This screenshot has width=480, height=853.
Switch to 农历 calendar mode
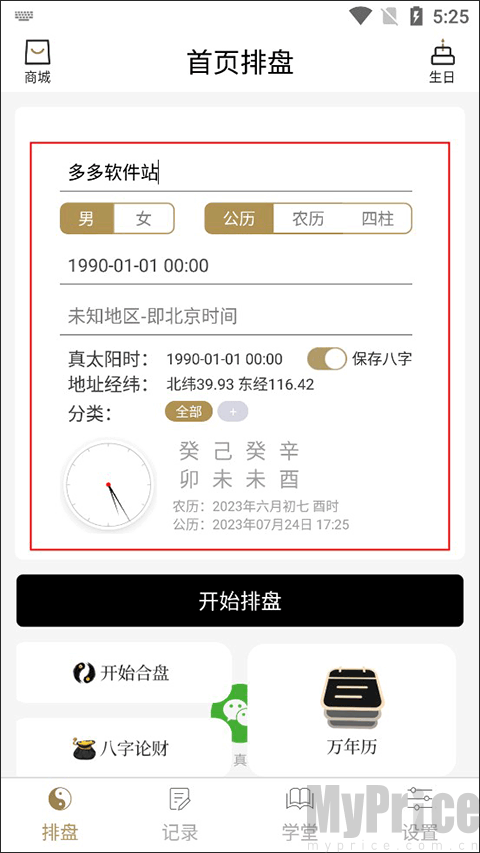(x=308, y=219)
